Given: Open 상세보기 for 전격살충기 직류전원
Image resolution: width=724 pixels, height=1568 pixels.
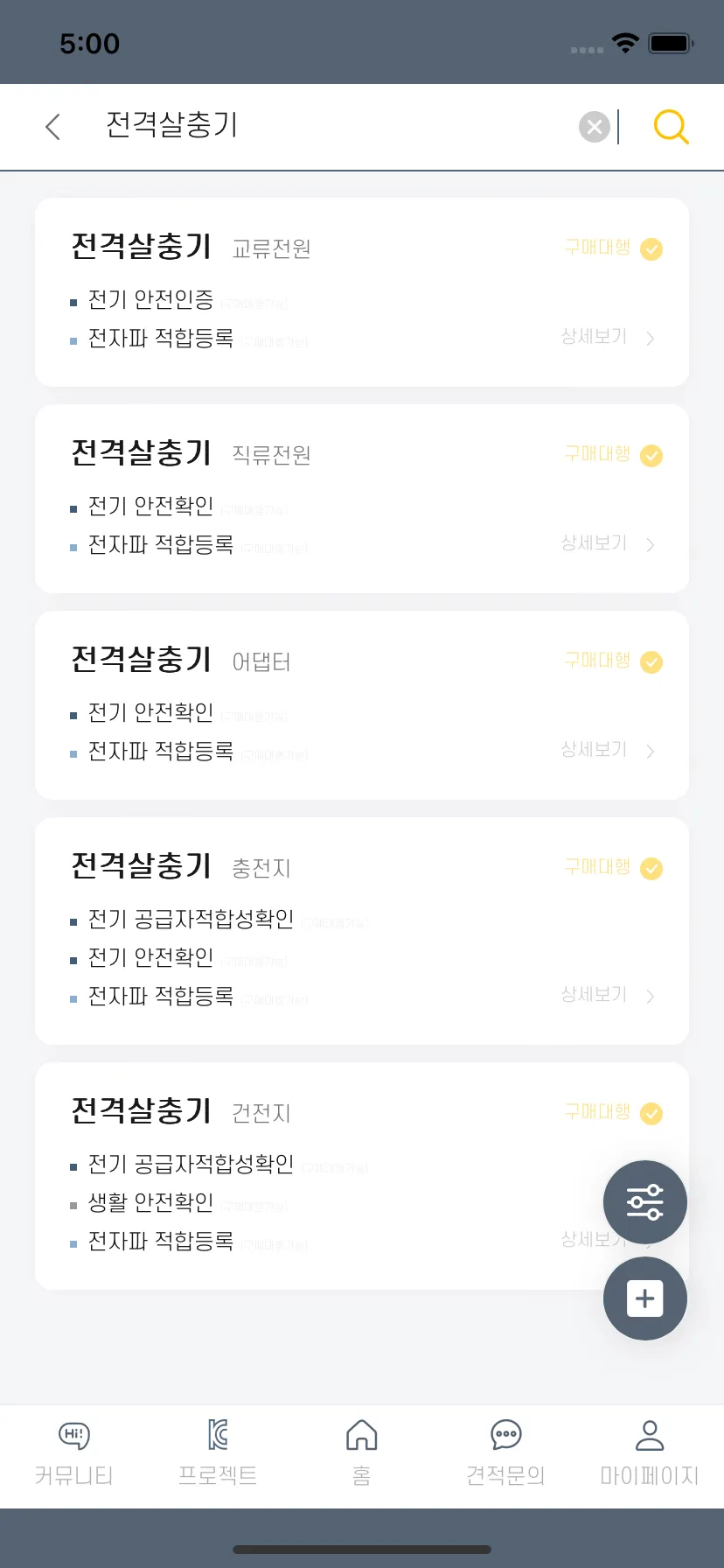Looking at the screenshot, I should click(607, 543).
